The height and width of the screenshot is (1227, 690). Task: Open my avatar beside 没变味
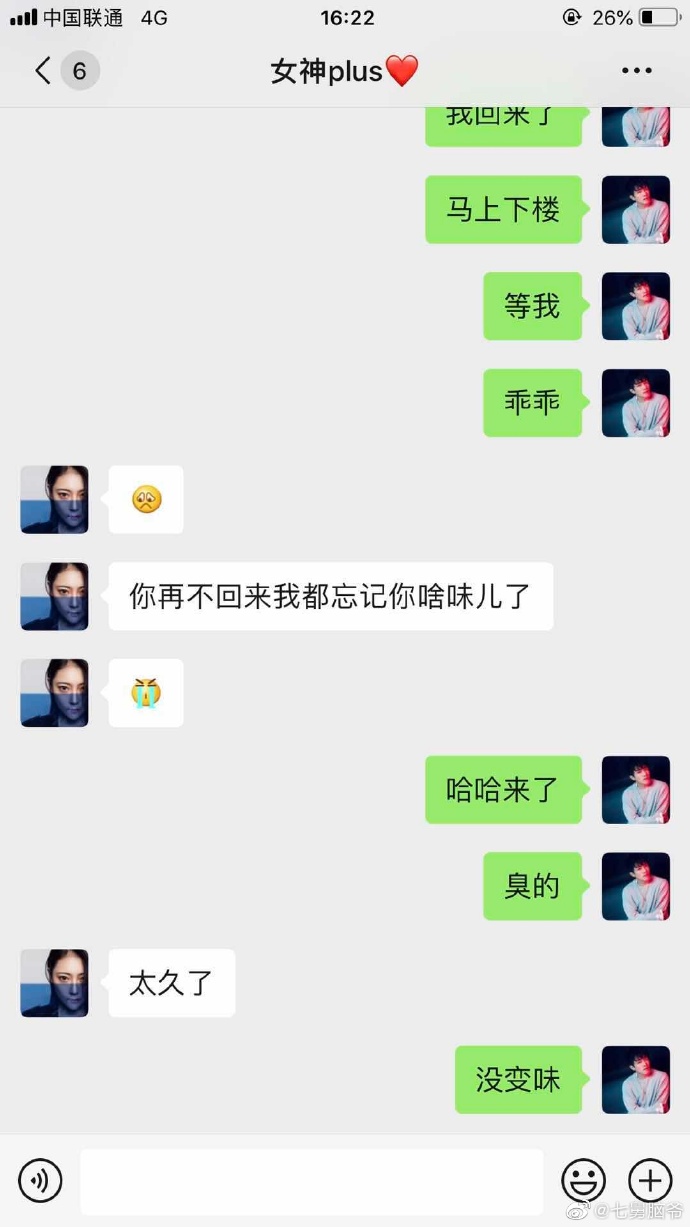[x=635, y=1080]
